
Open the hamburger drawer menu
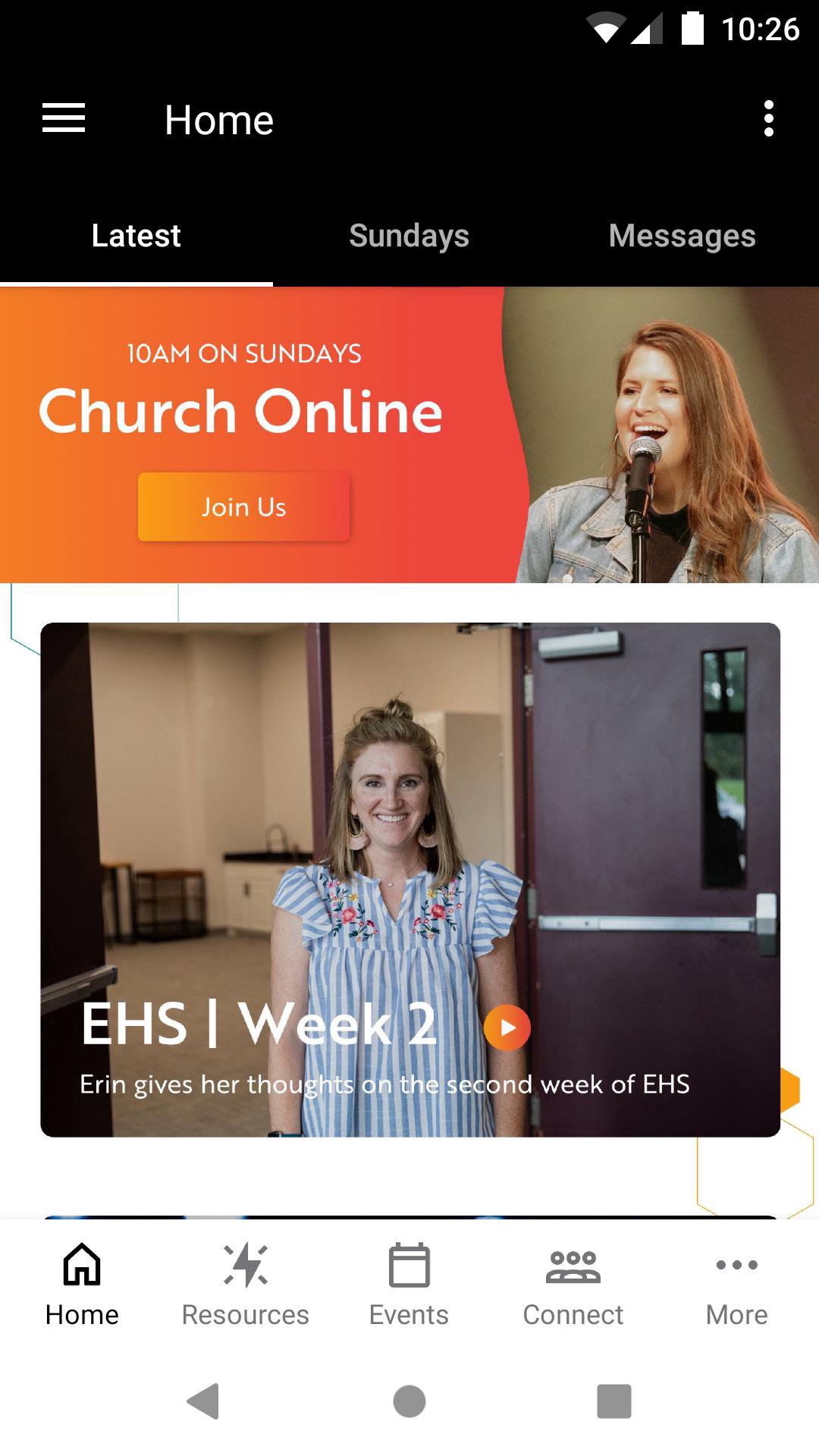coord(64,119)
